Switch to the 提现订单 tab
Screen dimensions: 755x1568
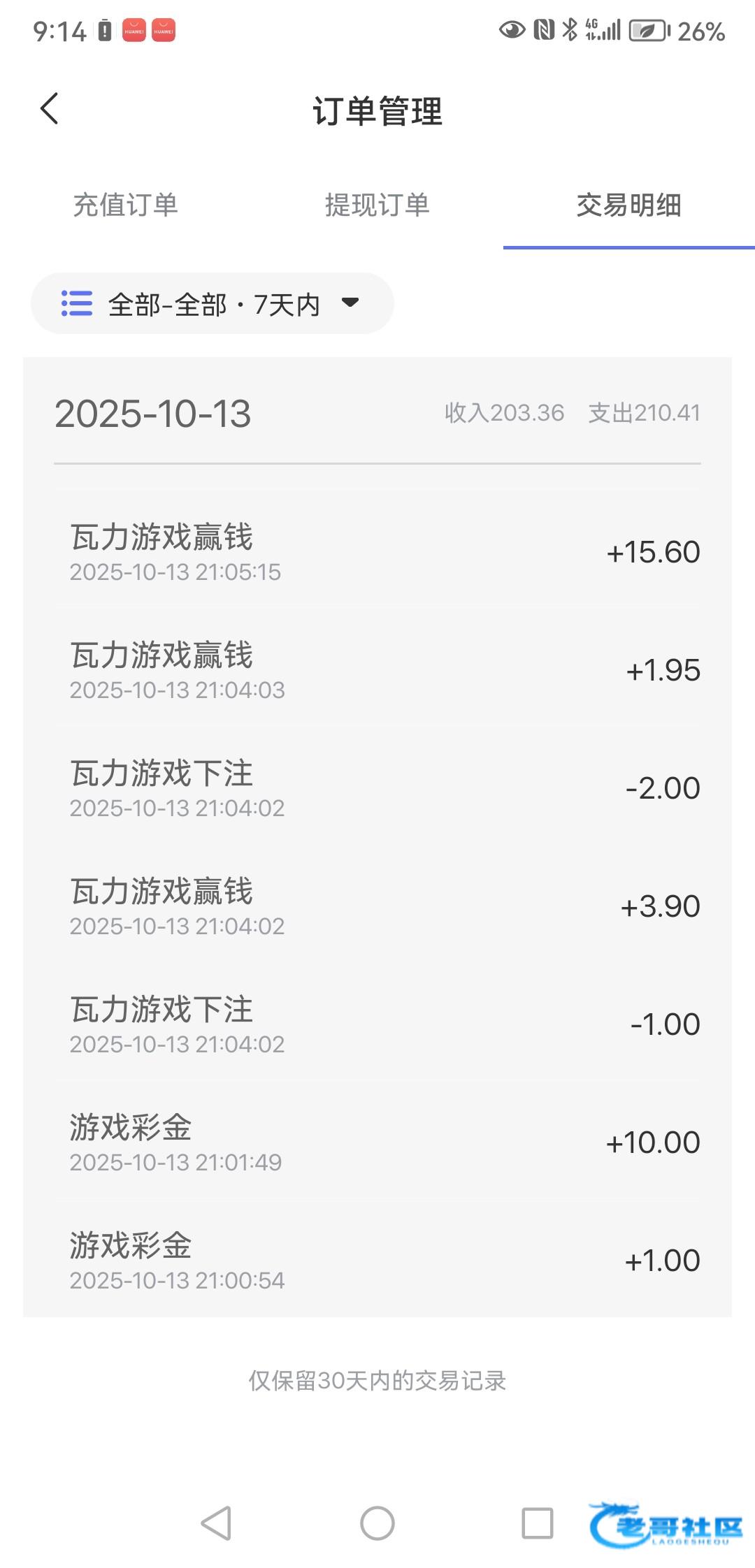(377, 205)
